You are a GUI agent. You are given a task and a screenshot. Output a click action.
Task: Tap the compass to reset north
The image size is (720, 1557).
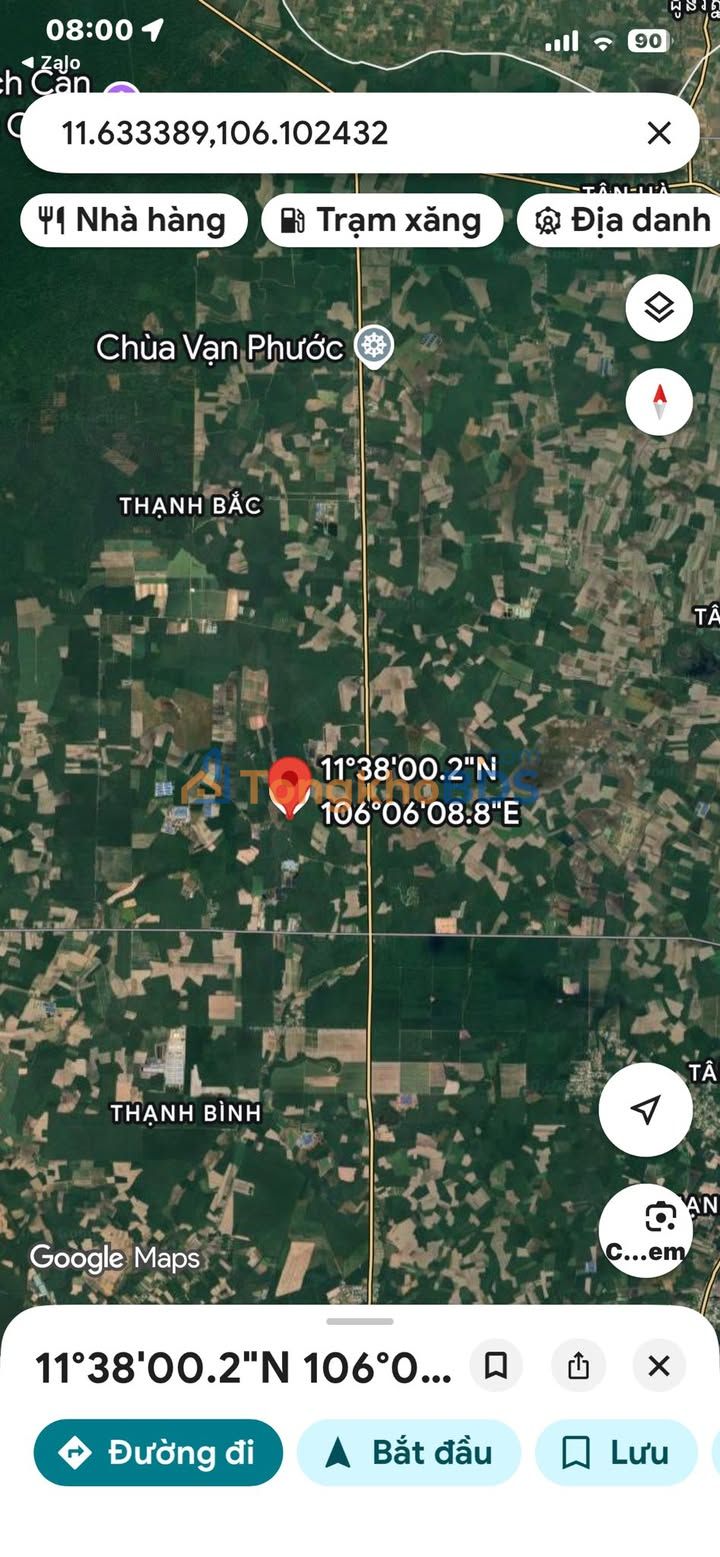[659, 402]
